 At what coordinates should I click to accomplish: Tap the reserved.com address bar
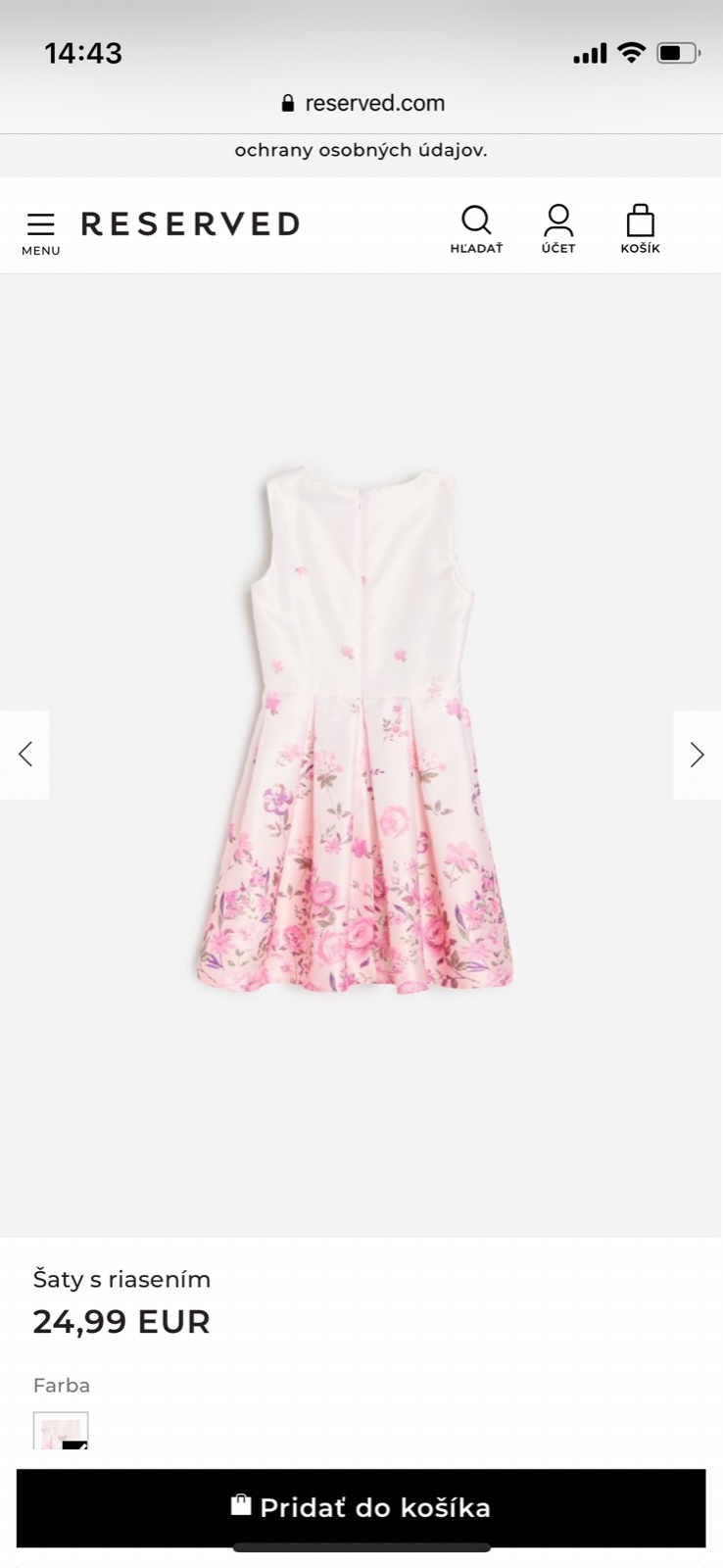(x=361, y=103)
